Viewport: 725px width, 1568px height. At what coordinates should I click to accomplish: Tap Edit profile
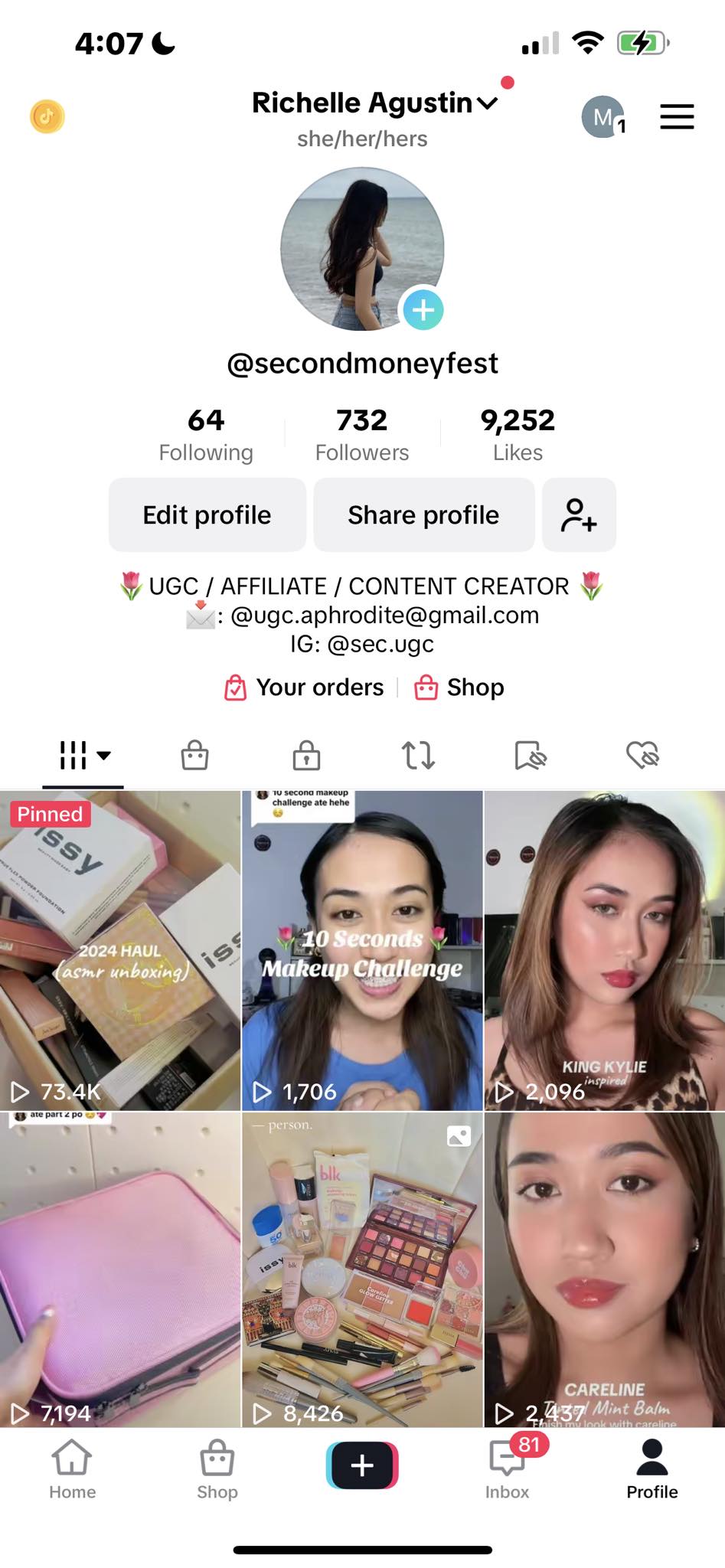(207, 515)
